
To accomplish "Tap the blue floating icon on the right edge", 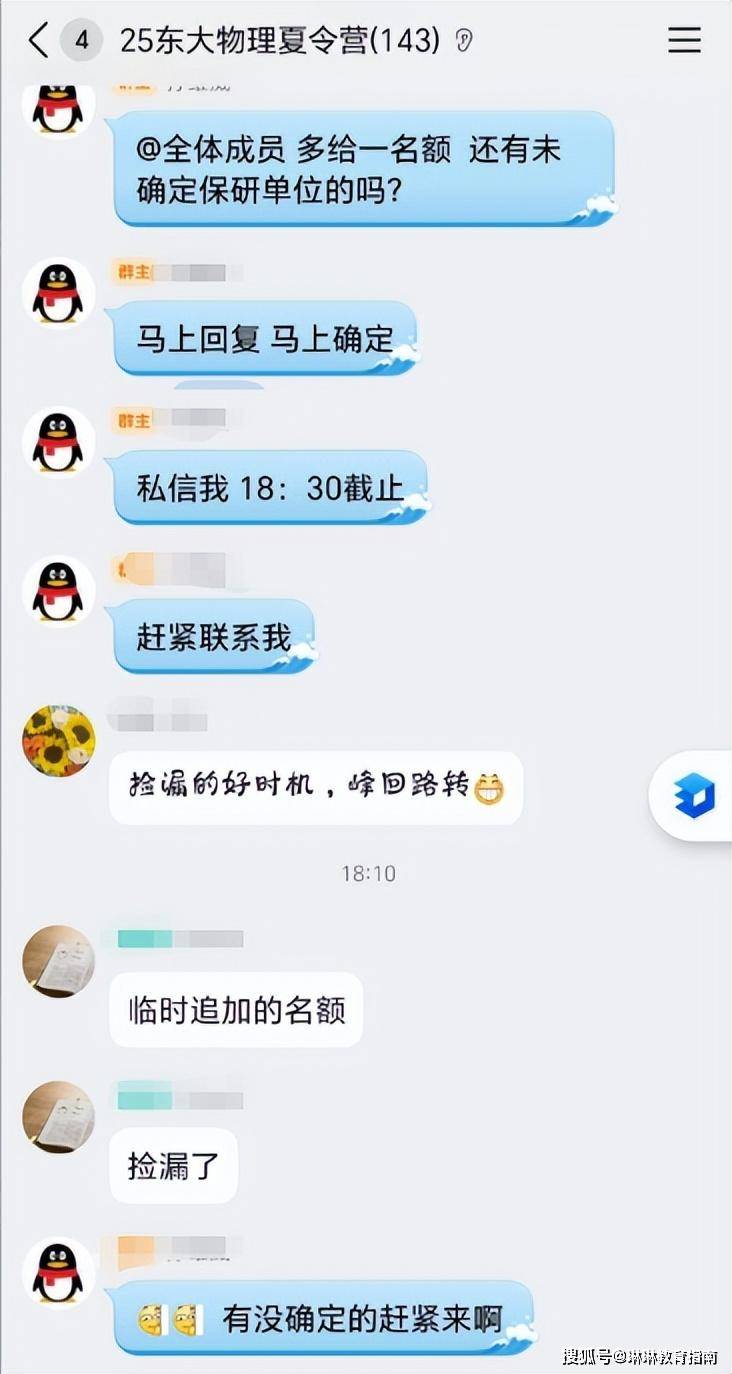I will coord(696,796).
